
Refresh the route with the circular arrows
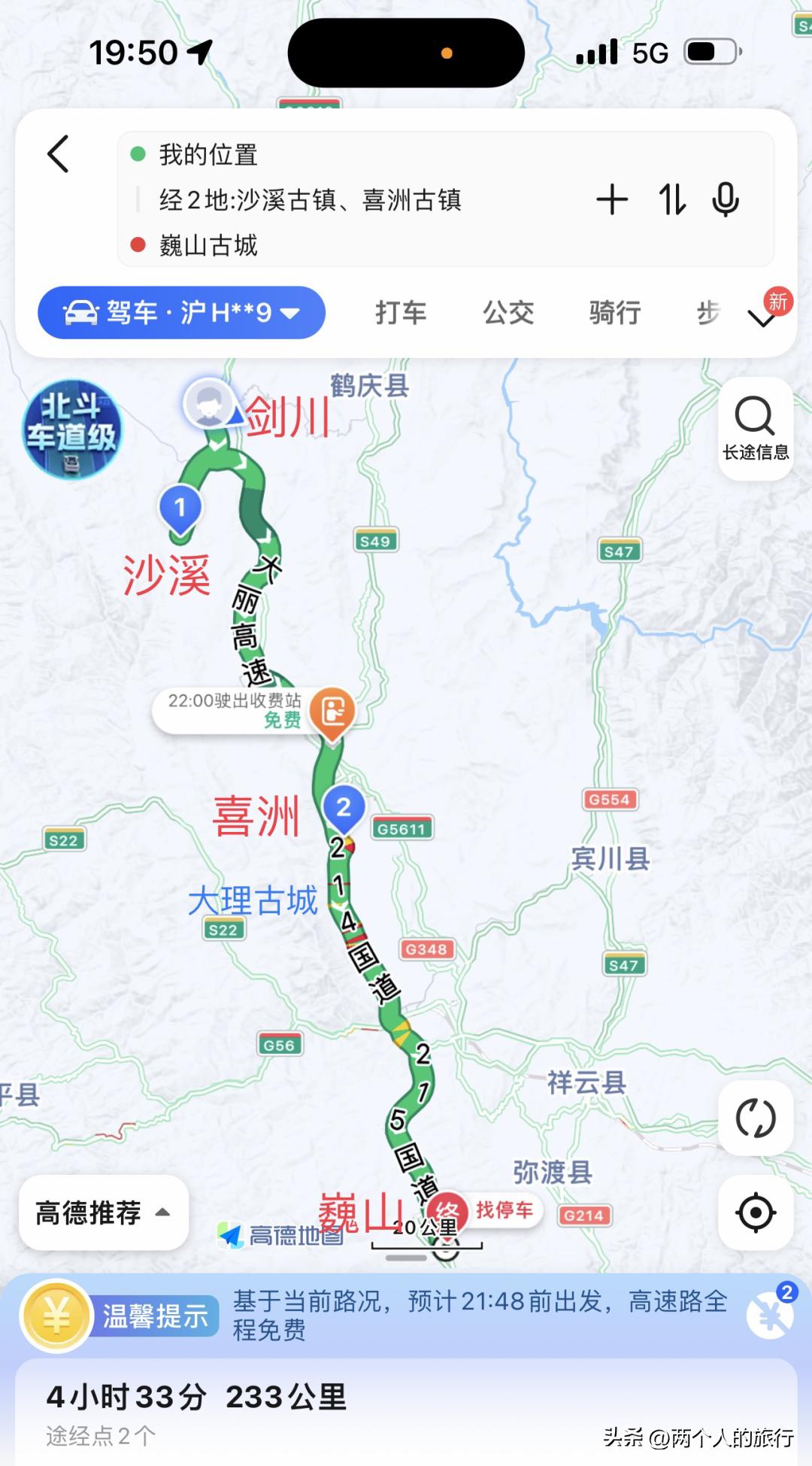pyautogui.click(x=756, y=1118)
